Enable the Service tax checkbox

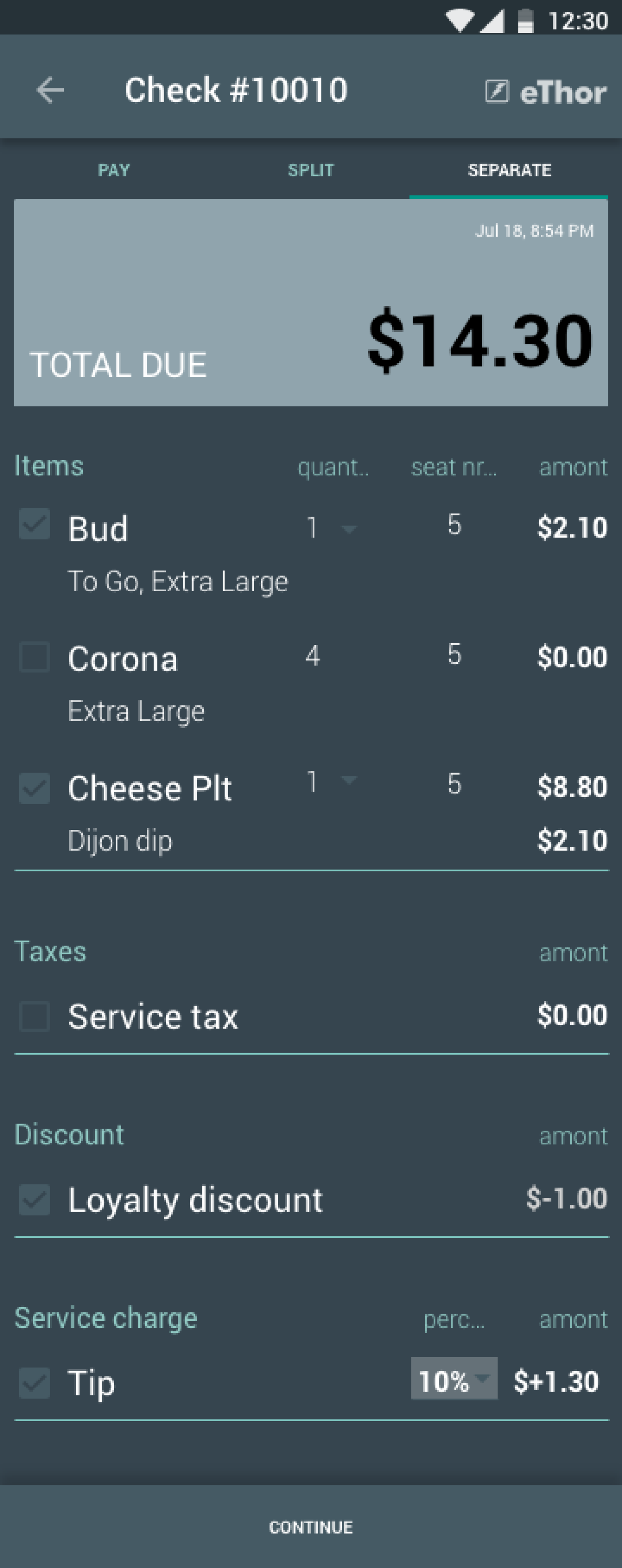35,1017
